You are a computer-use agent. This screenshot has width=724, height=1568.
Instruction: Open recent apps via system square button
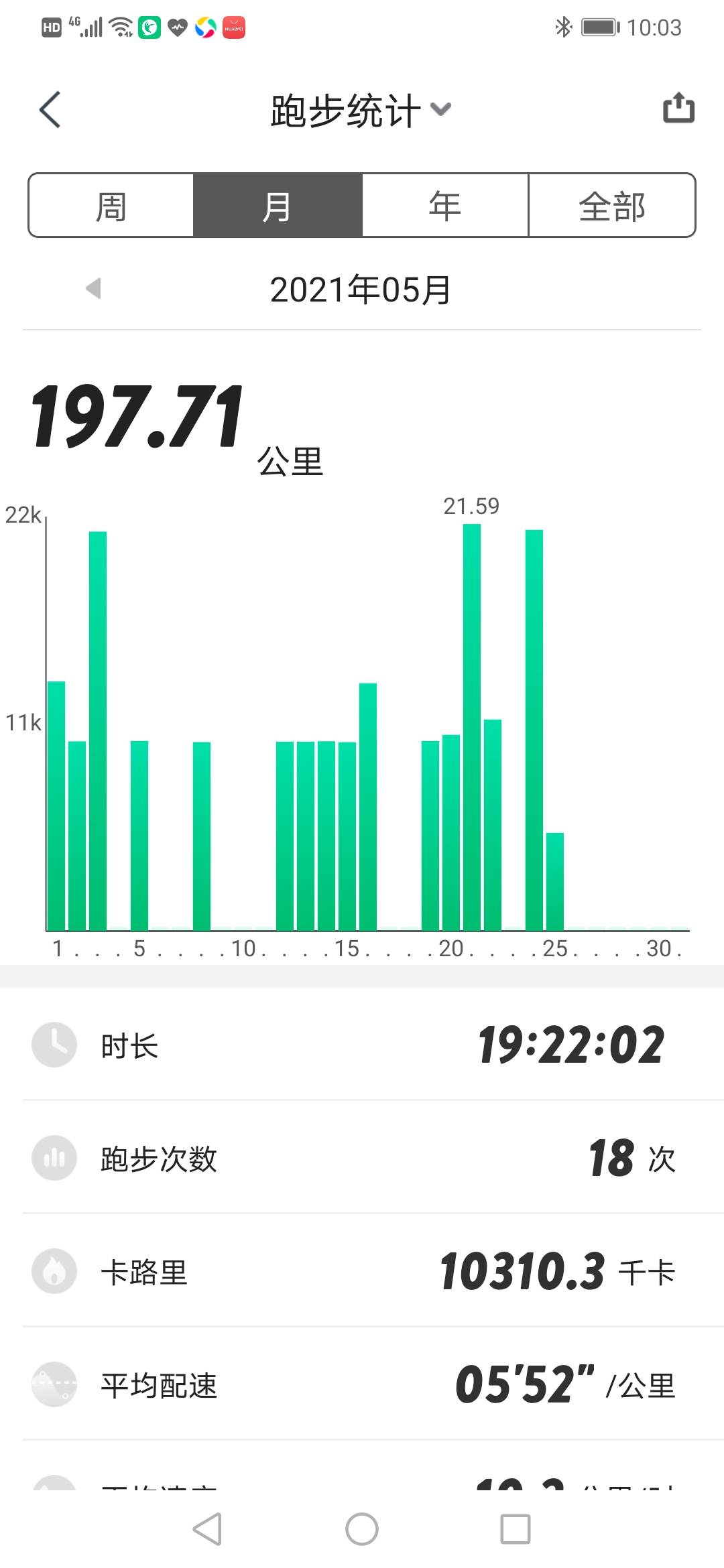click(x=516, y=1529)
